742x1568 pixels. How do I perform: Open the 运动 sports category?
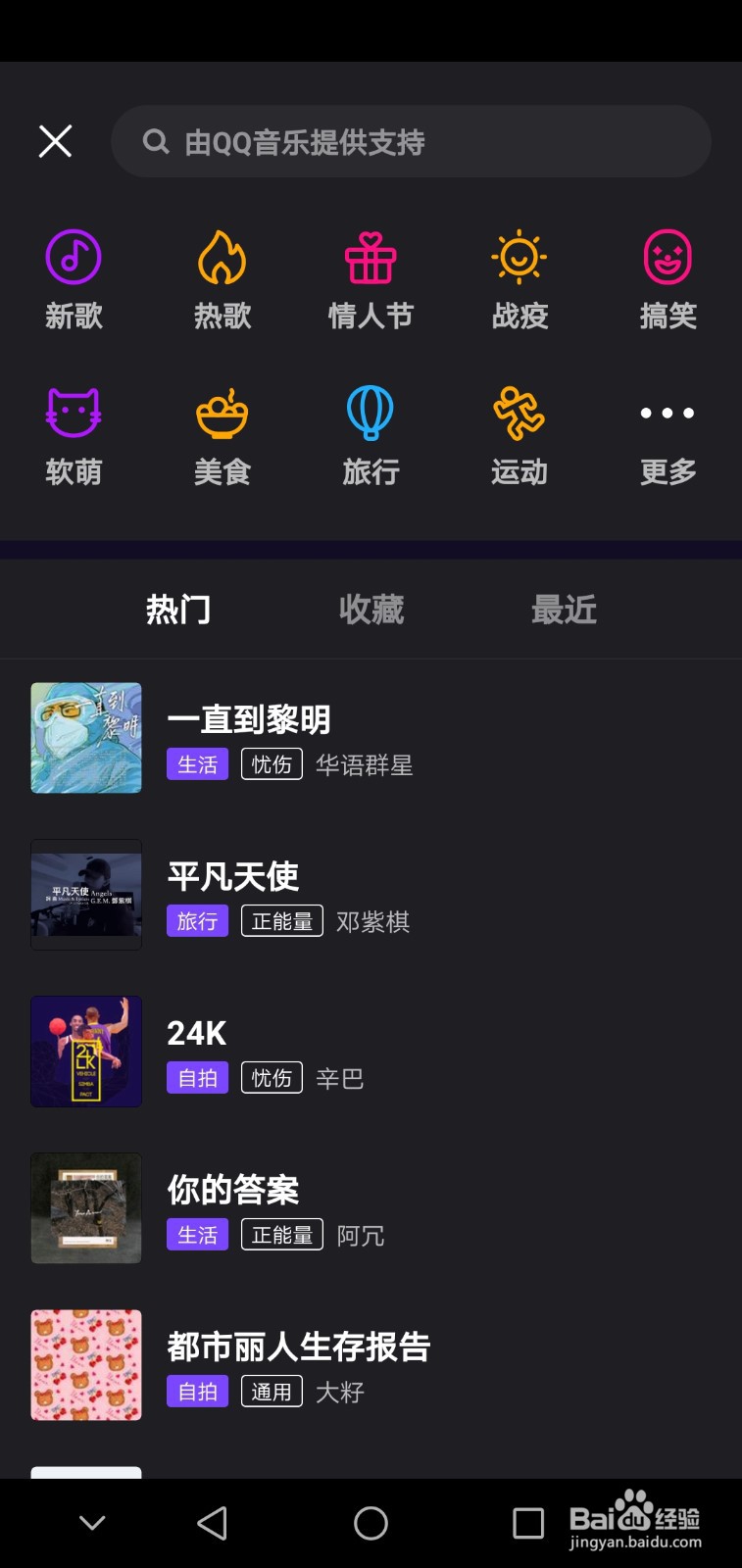(519, 435)
